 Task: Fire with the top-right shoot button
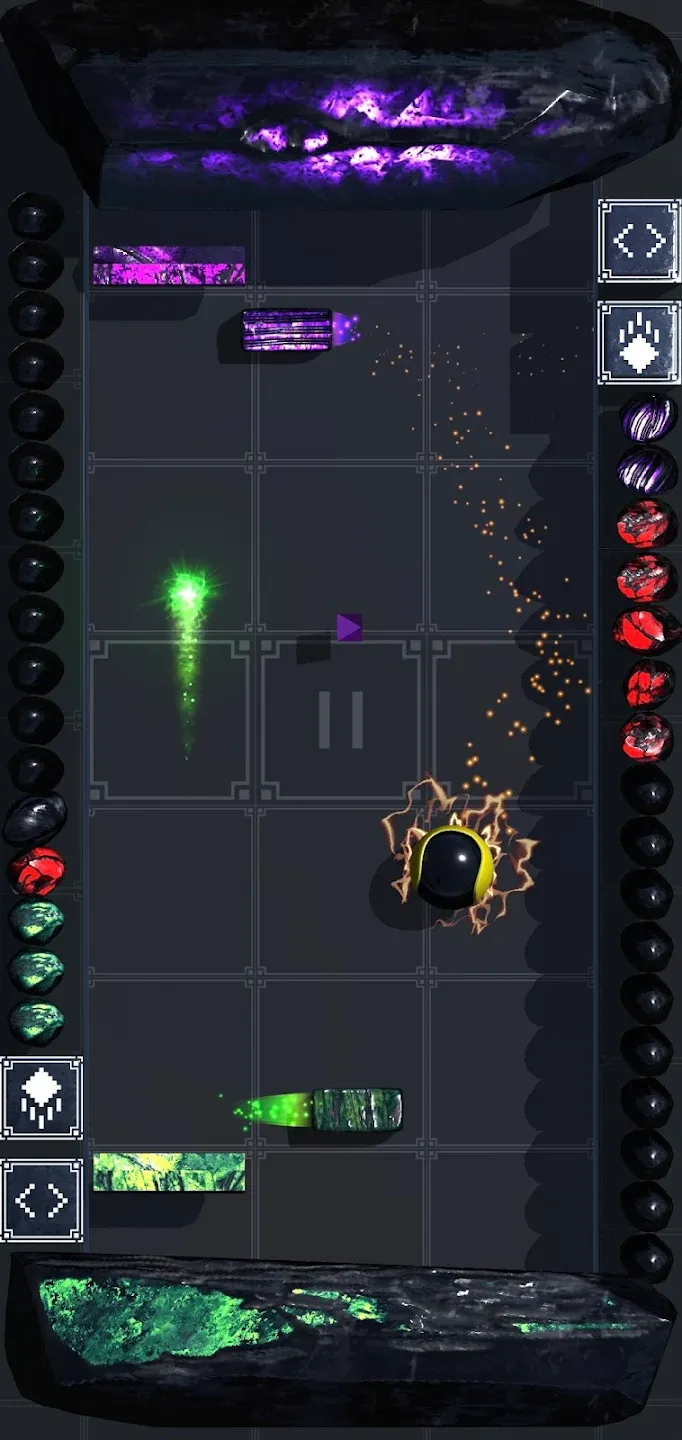(639, 343)
